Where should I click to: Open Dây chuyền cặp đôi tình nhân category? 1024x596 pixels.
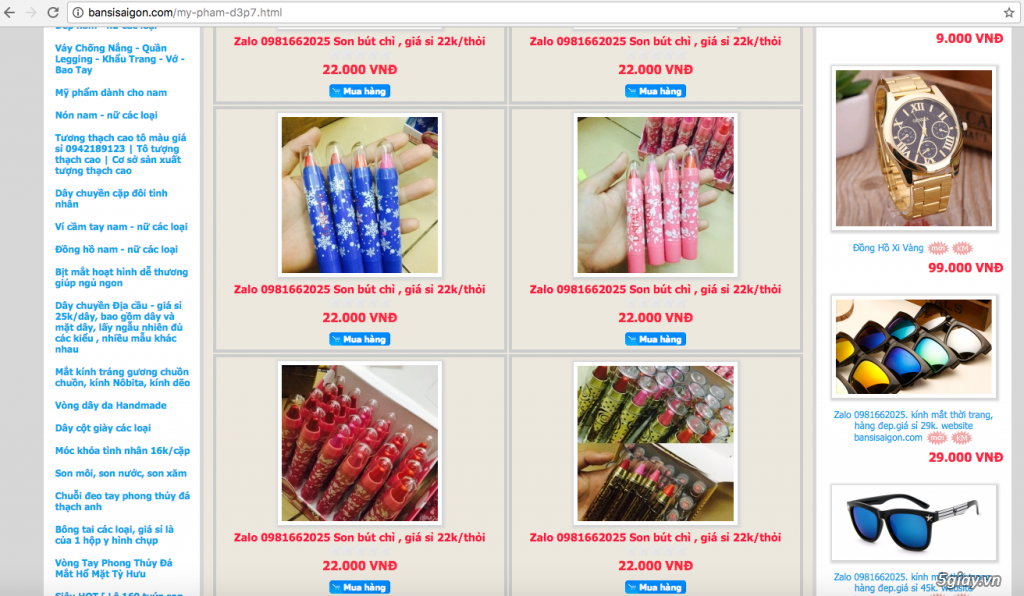111,198
